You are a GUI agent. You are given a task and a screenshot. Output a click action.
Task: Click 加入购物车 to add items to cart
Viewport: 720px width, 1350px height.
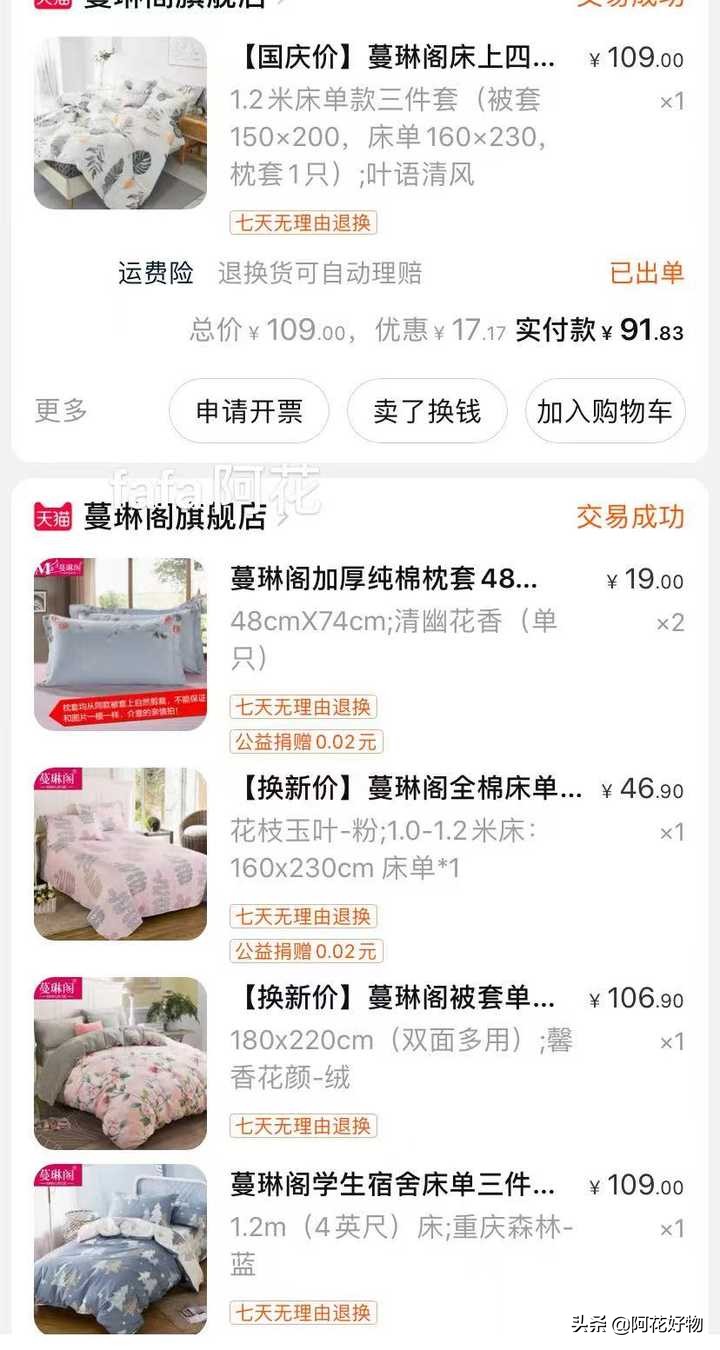tap(603, 410)
